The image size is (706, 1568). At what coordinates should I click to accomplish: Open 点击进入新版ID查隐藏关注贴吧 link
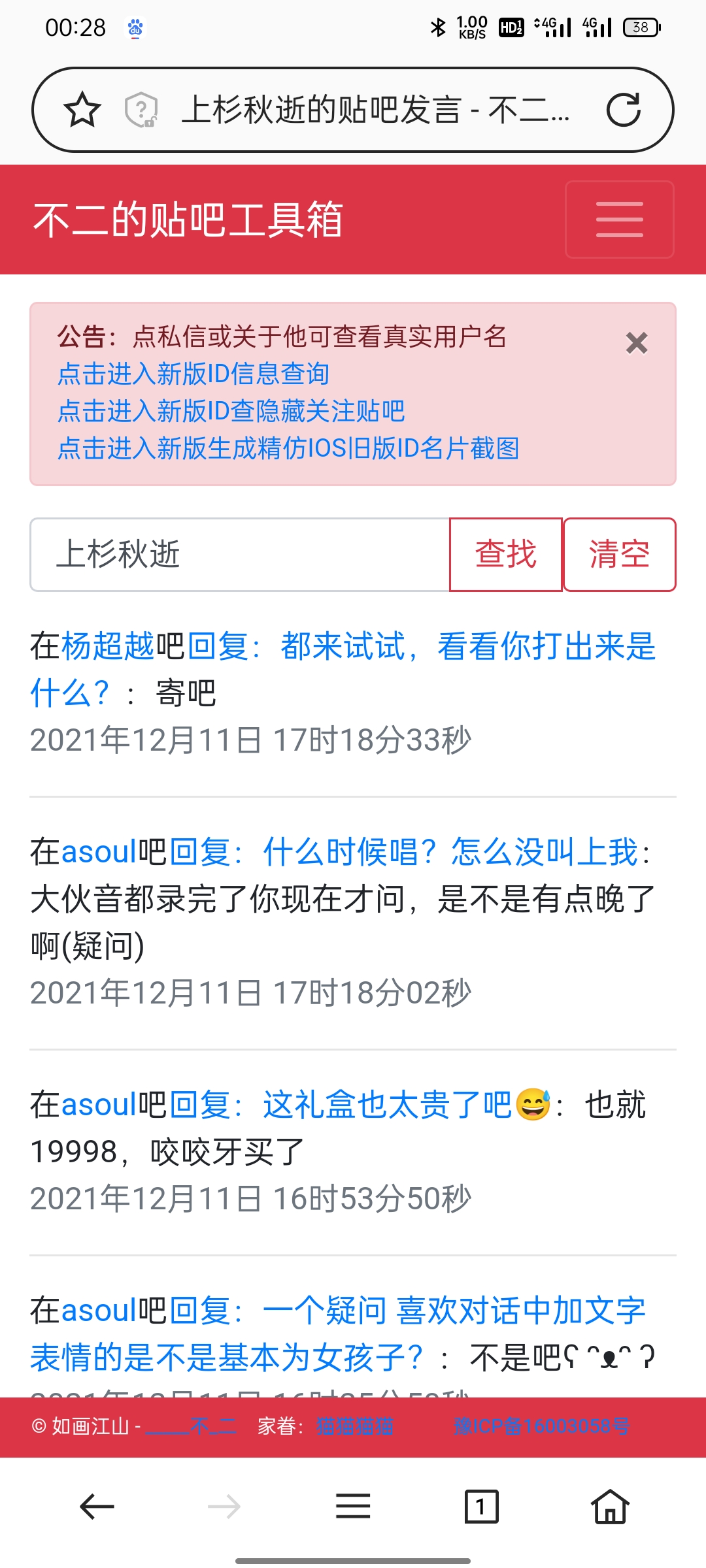(x=231, y=411)
